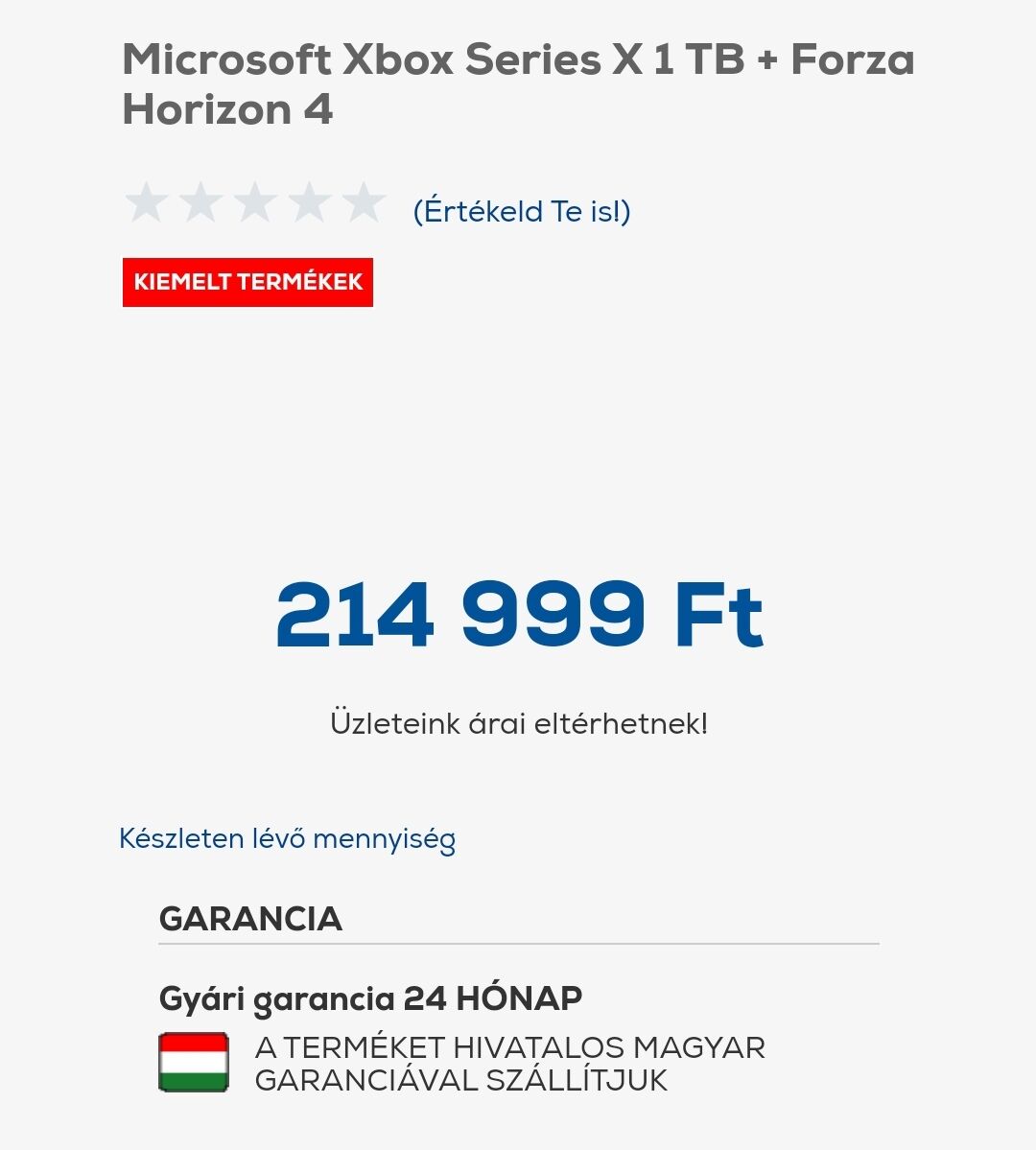
Task: Open the "Értékeld Te is!" rating link
Action: point(521,211)
